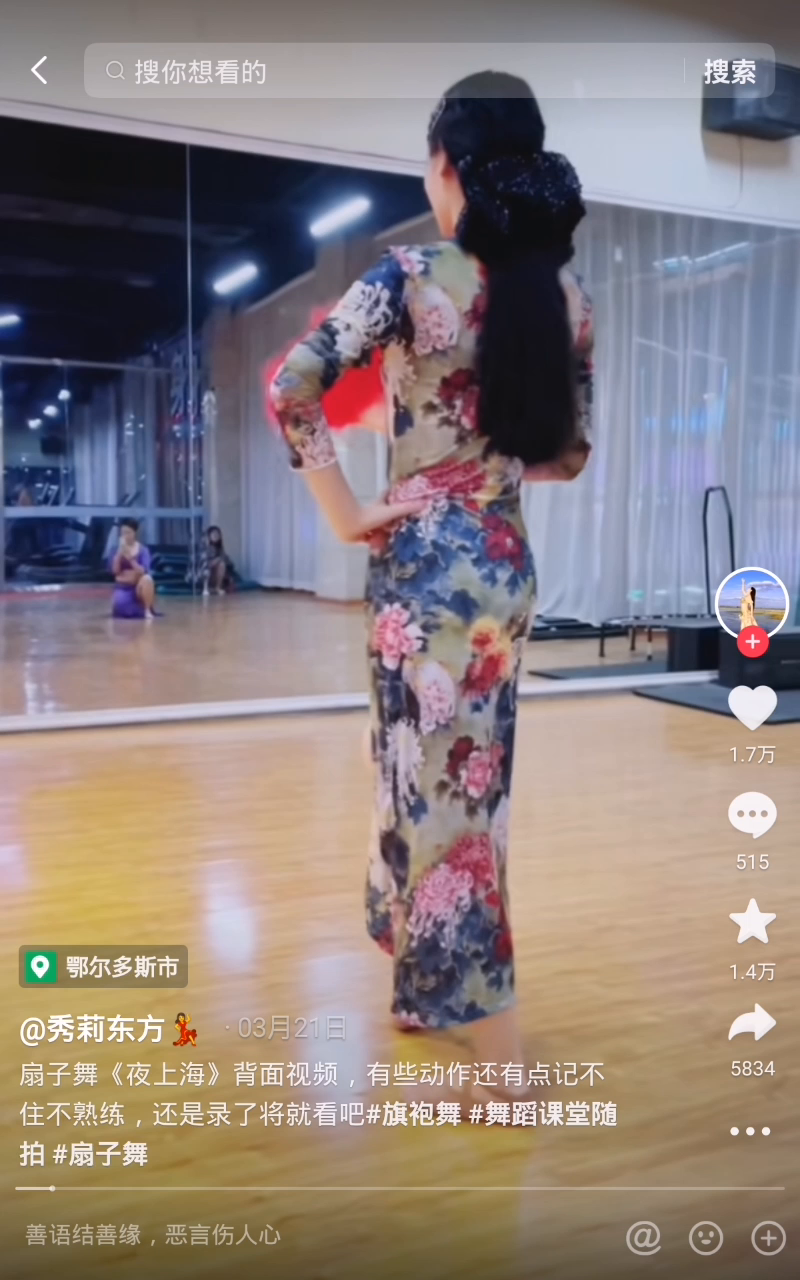Favorite the video with the star

click(752, 922)
